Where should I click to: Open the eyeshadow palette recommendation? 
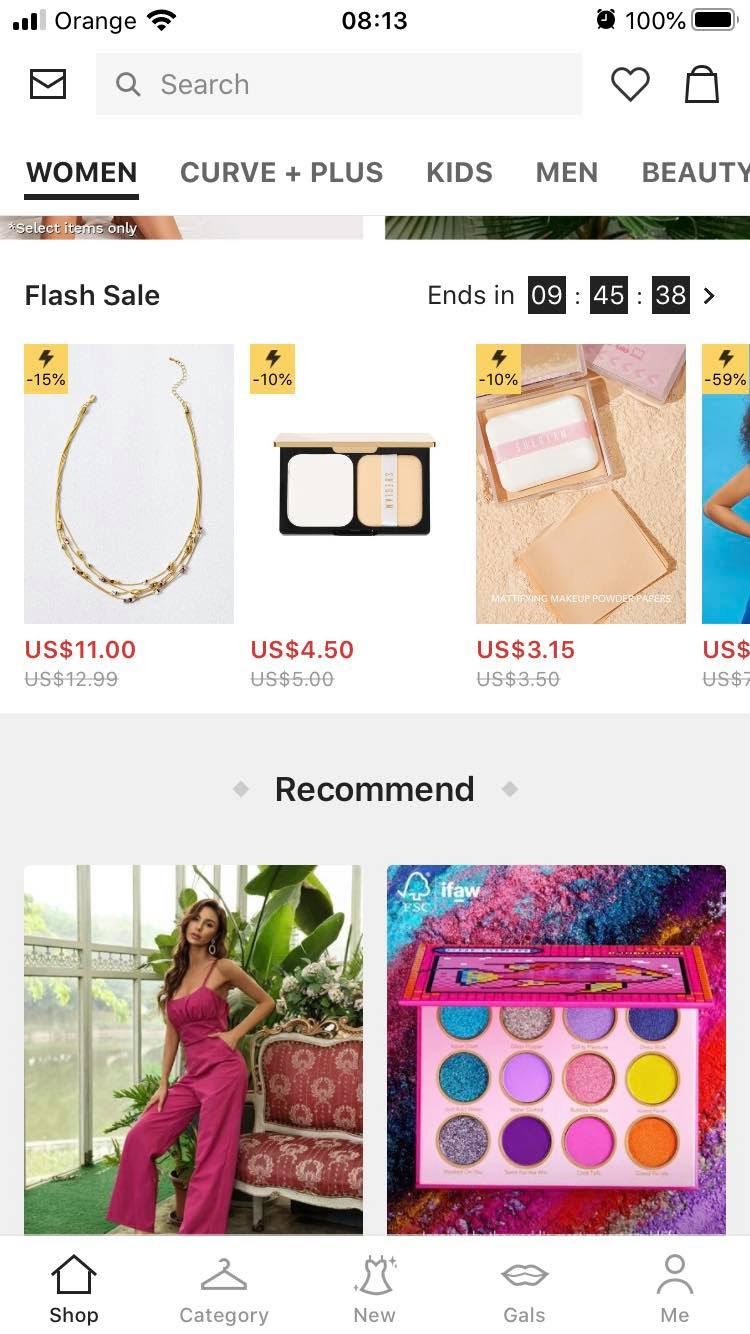click(x=556, y=1048)
